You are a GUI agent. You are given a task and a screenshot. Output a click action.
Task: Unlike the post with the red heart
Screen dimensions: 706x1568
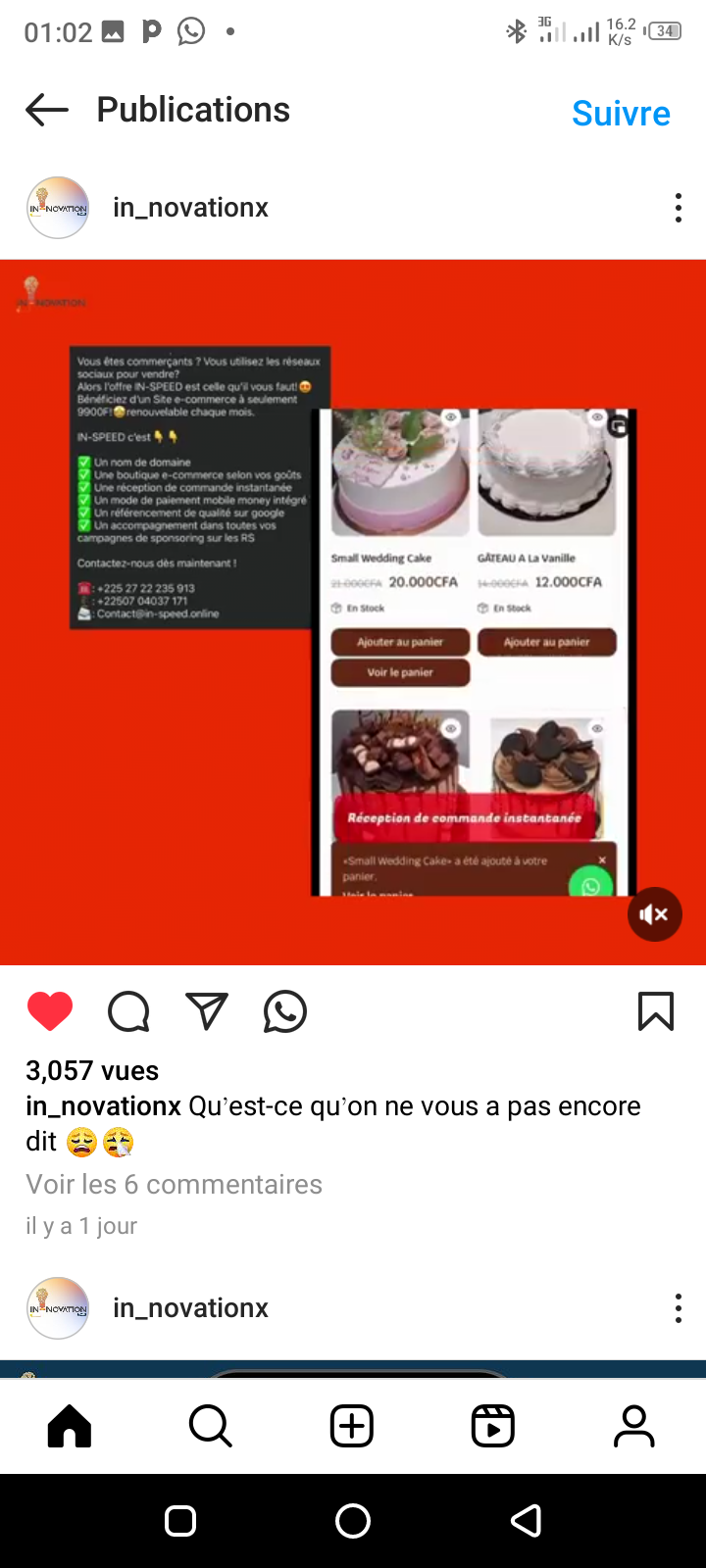[50, 1011]
